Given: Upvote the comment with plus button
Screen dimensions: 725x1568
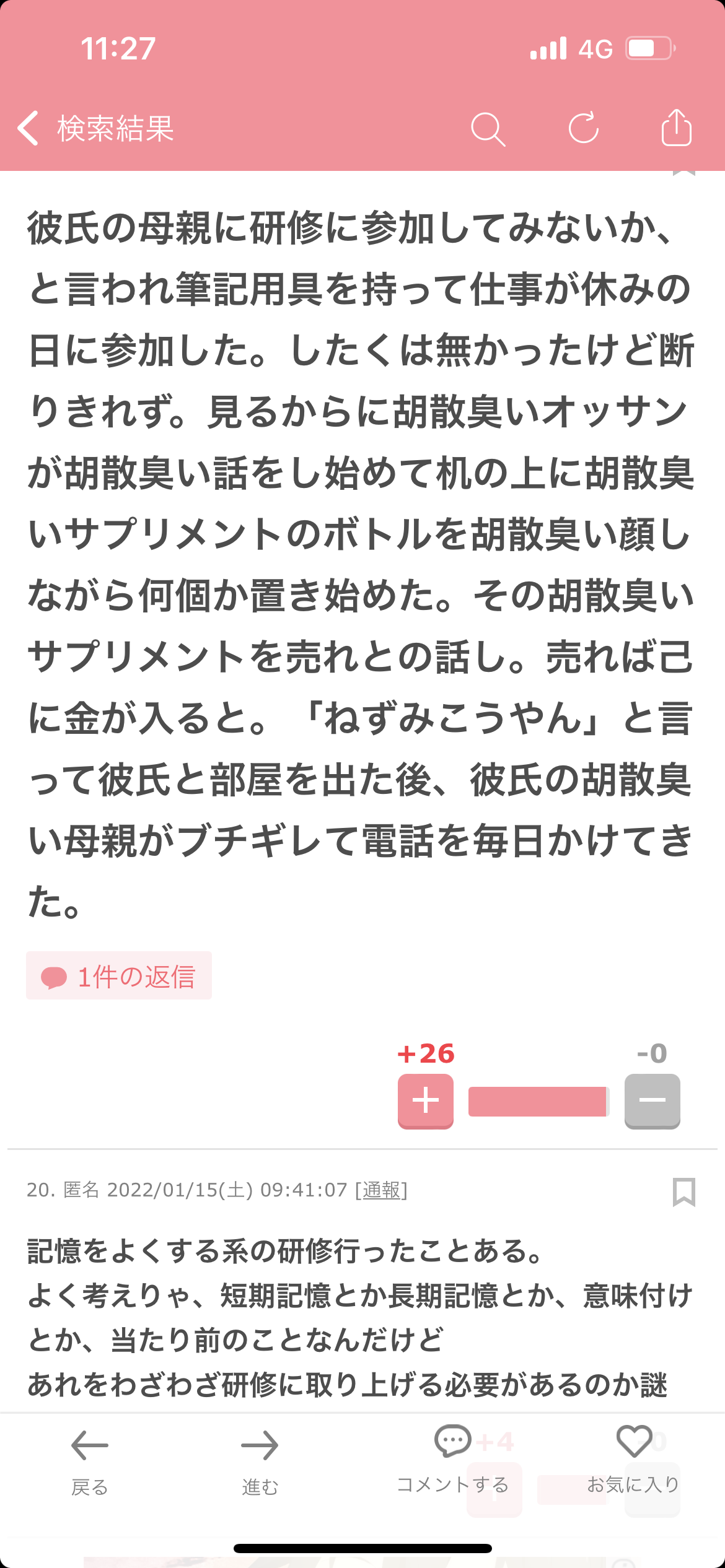Looking at the screenshot, I should point(426,1101).
